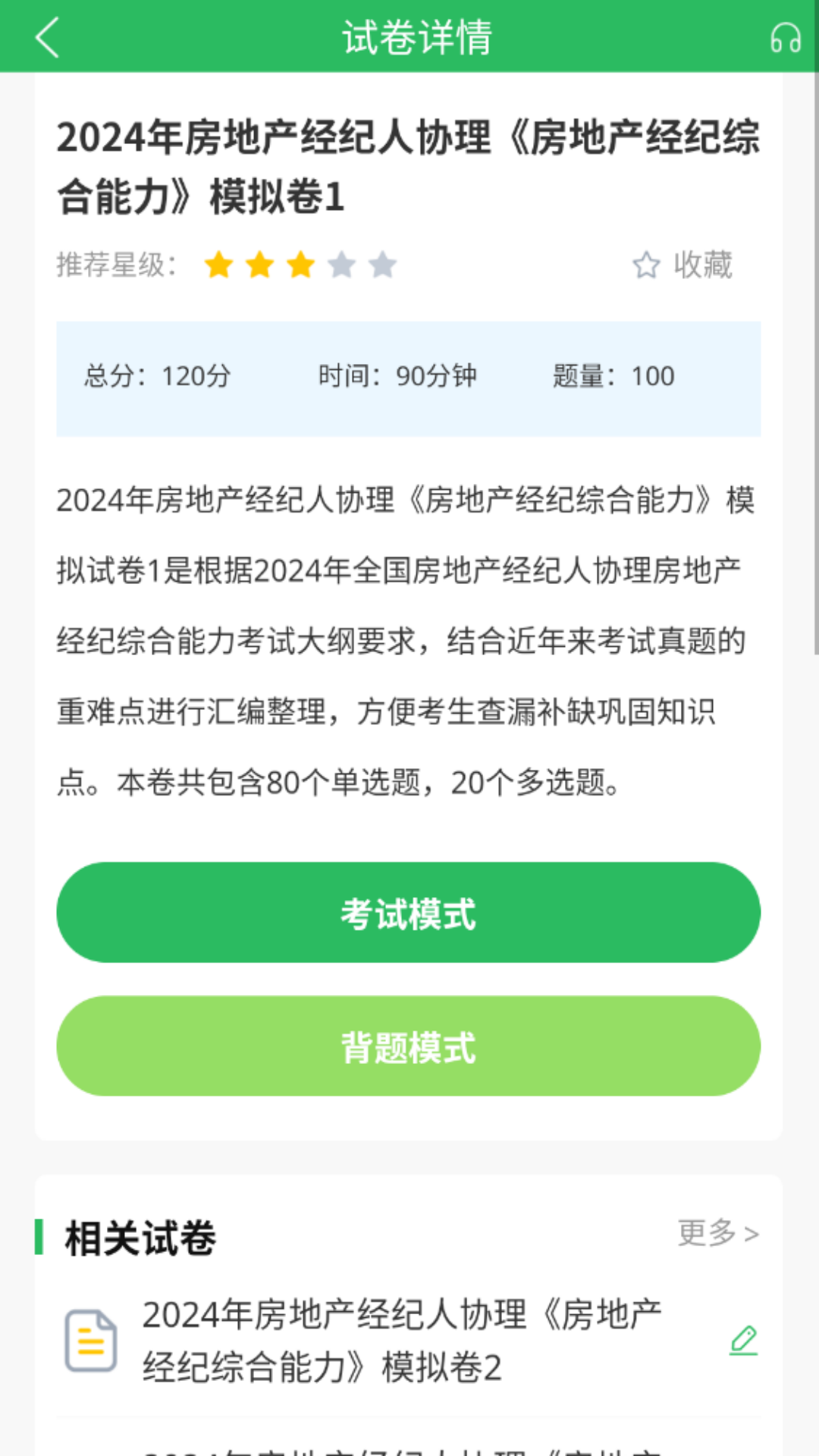
Task: Tap the document icon next to 模拟卷2
Action: point(89,1339)
